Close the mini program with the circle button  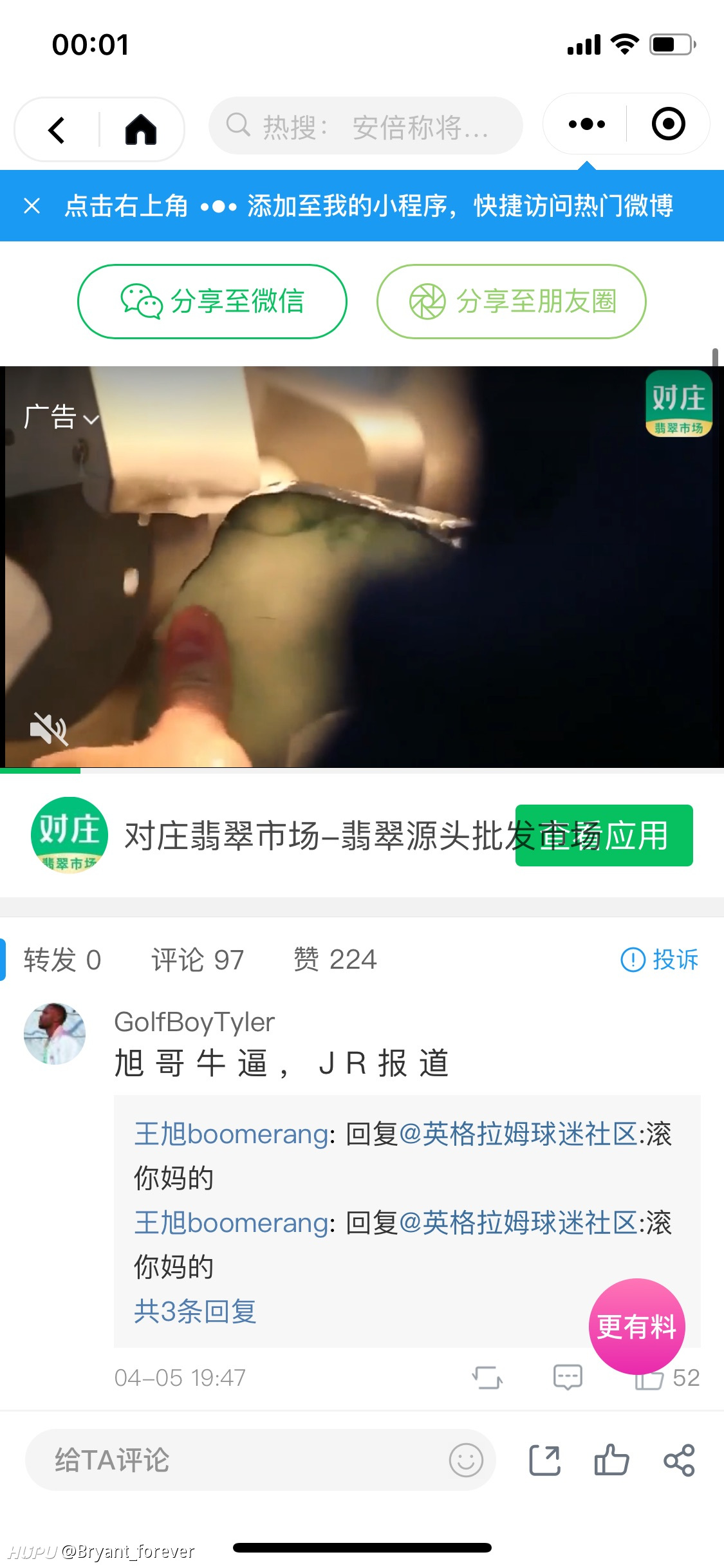tap(668, 124)
